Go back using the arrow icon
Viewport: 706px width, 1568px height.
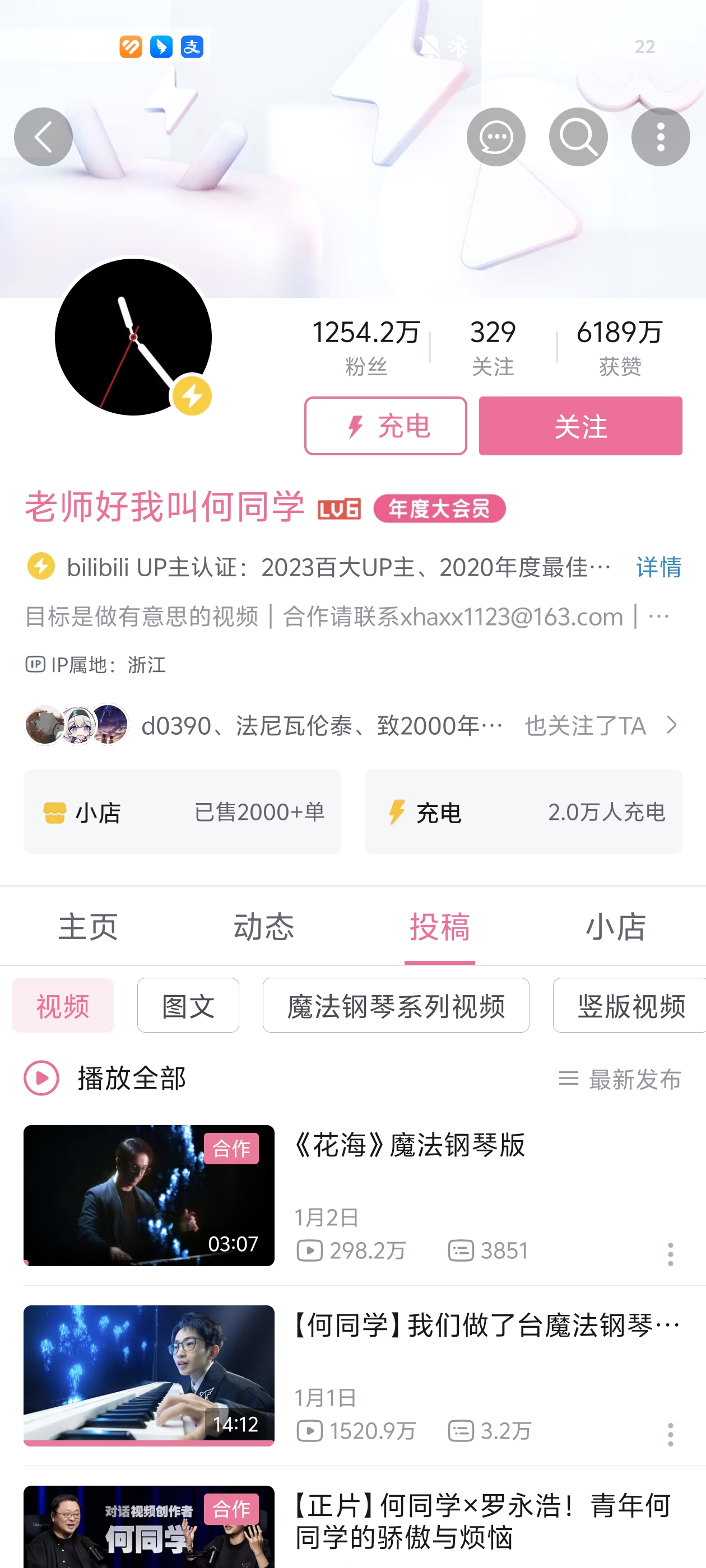(43, 137)
